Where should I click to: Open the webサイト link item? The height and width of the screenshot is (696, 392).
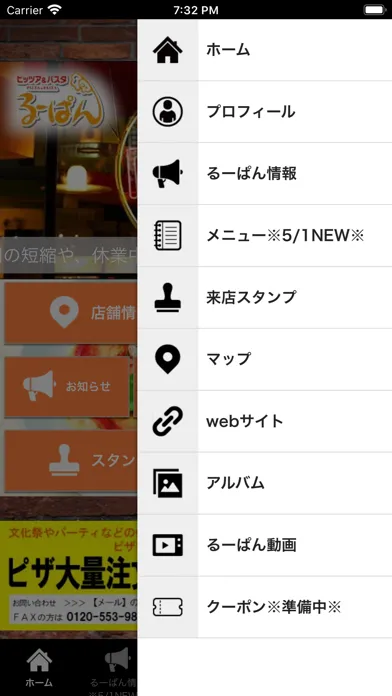265,421
